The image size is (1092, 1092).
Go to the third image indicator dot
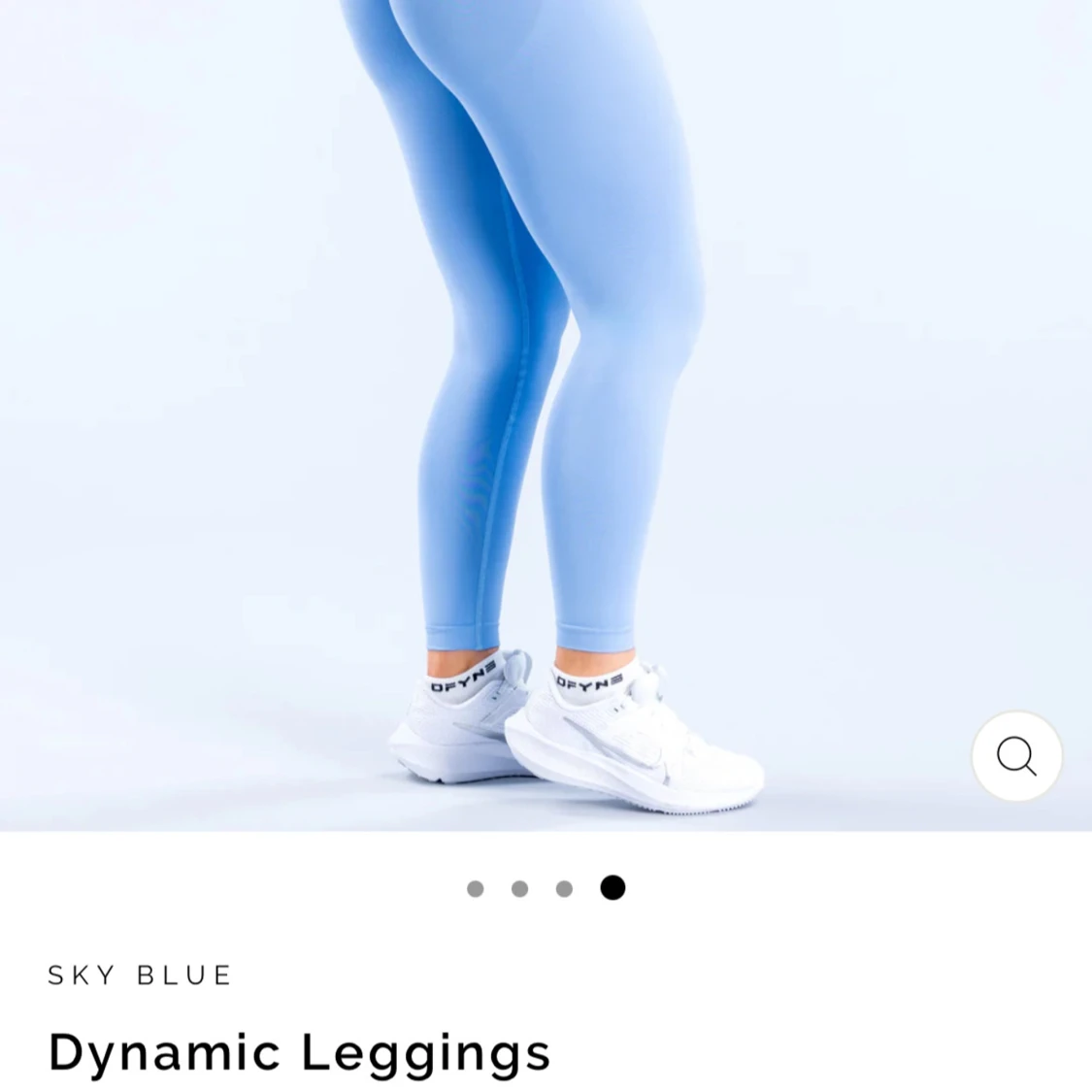coord(564,888)
